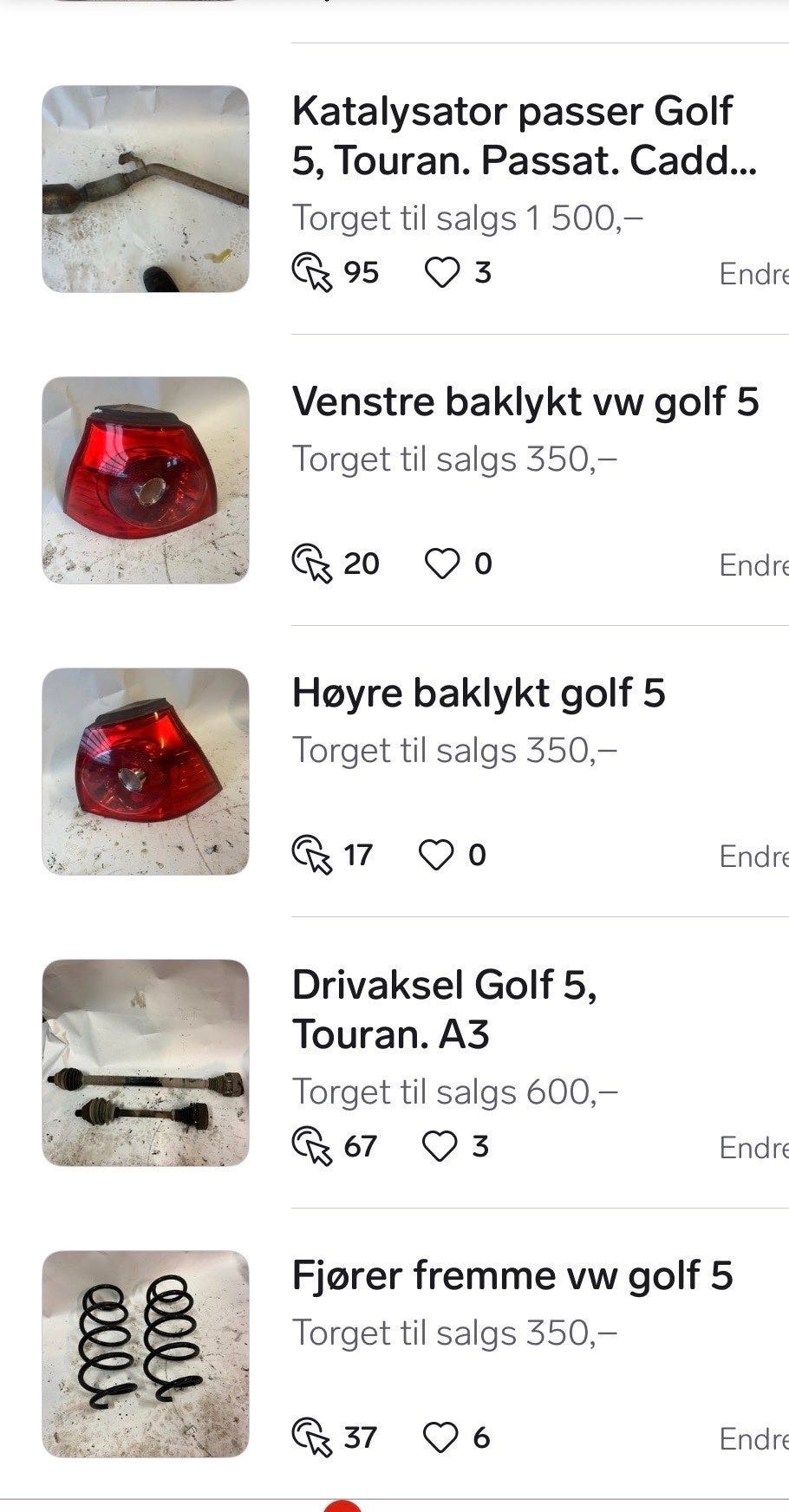Open the Høyre baklykt golf 5 listing
This screenshot has height=1512, width=789.
(x=479, y=694)
